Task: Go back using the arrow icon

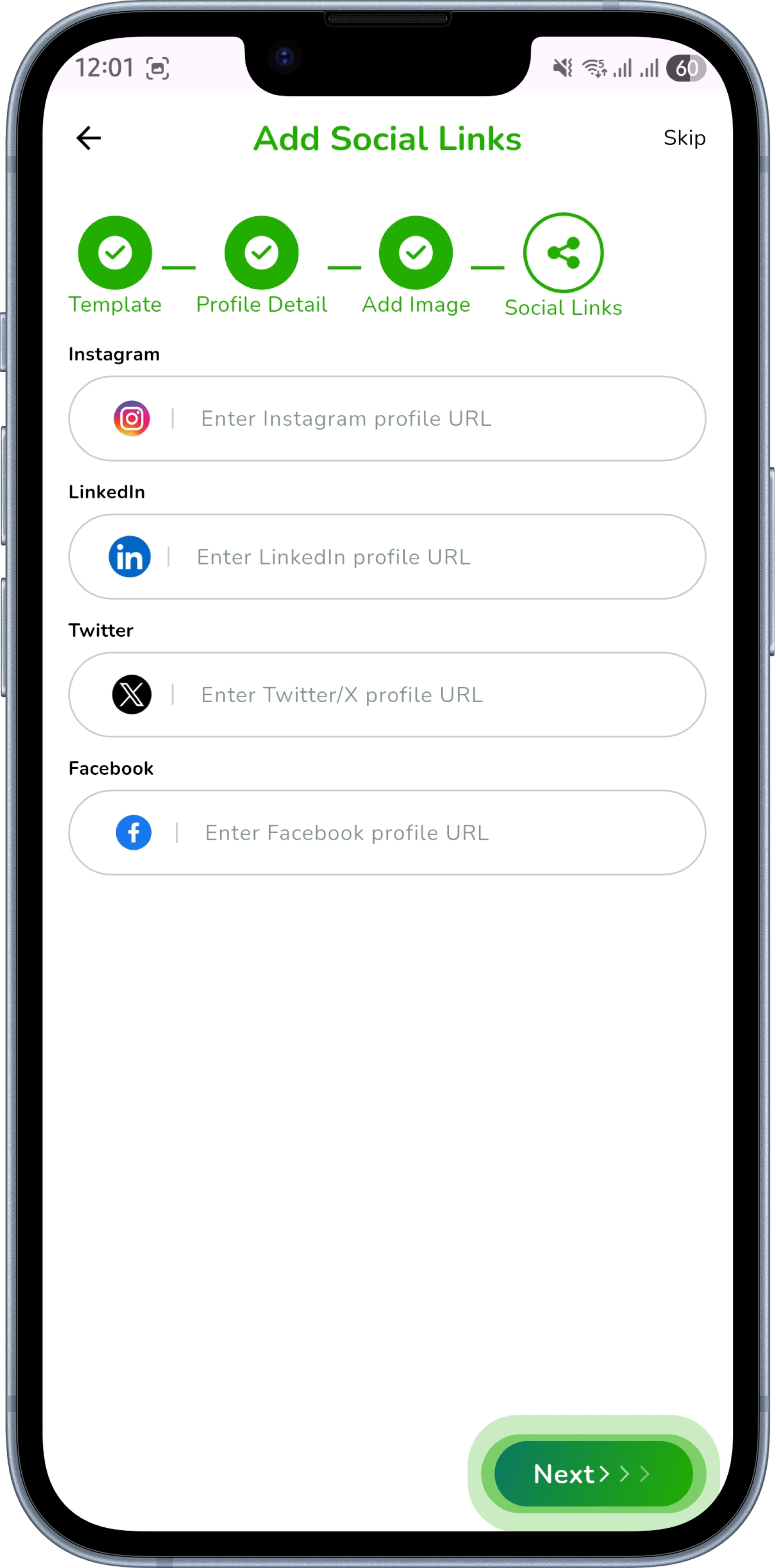Action: [88, 138]
